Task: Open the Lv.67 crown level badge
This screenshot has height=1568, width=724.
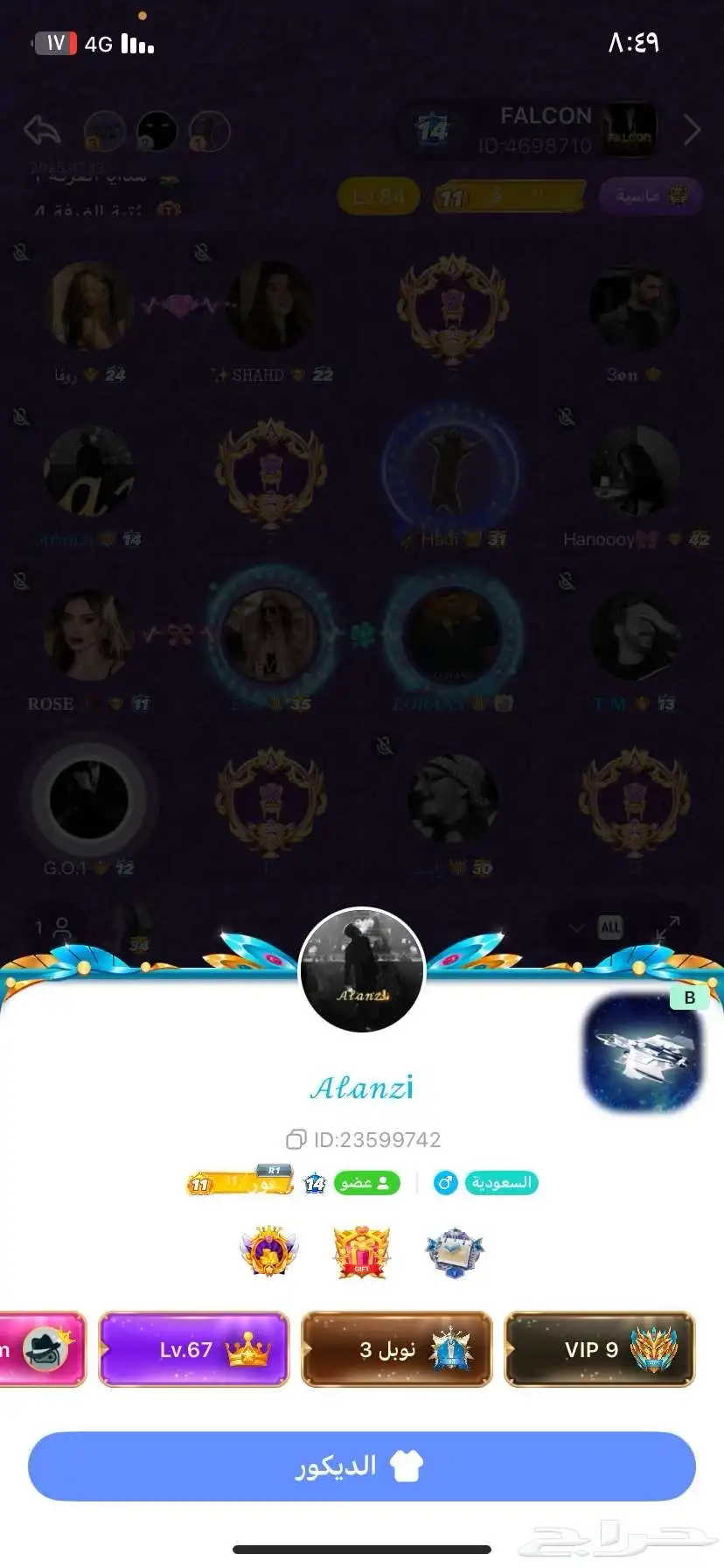Action: coord(193,1349)
